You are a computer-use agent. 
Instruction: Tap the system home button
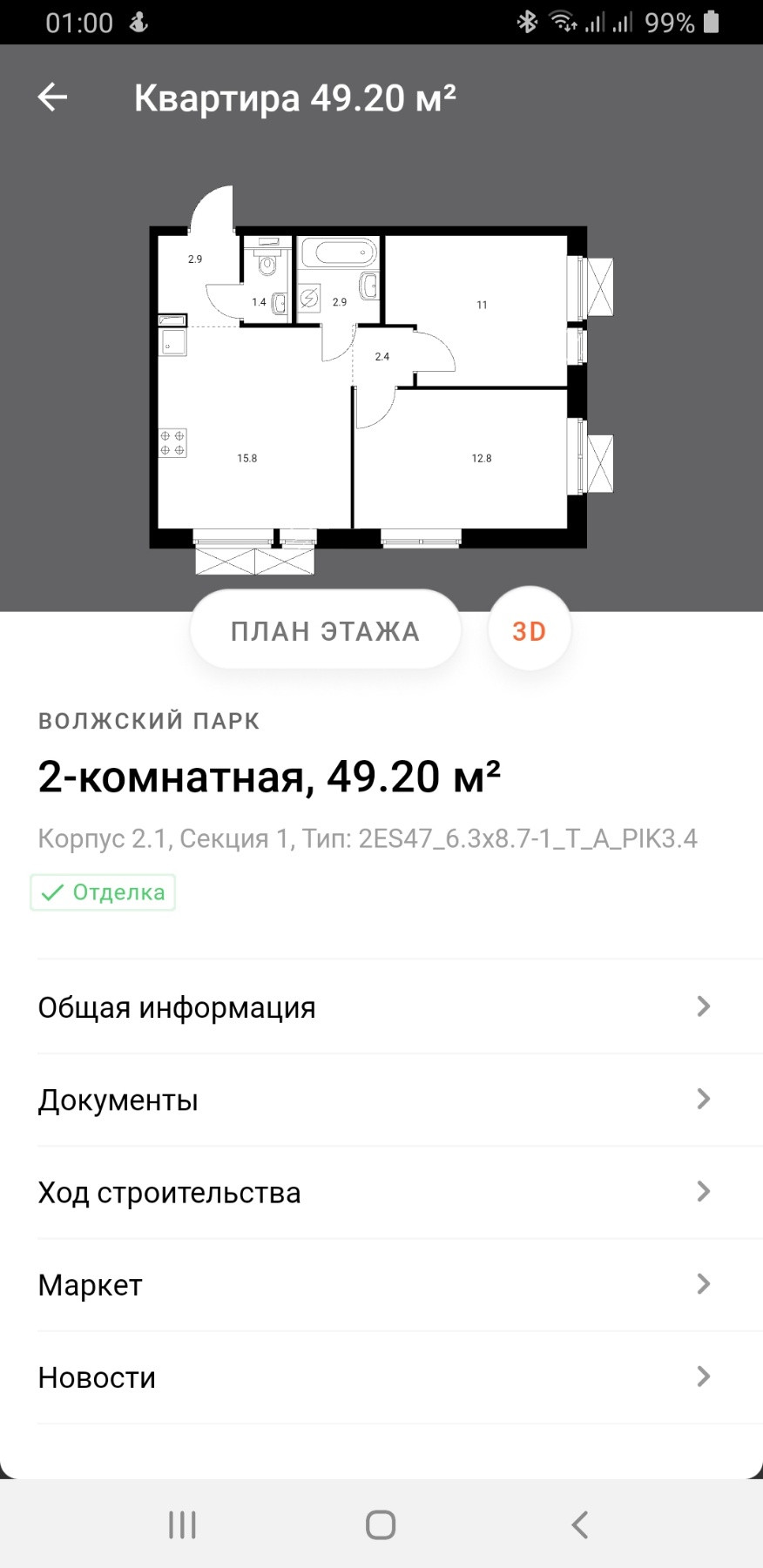click(x=381, y=1524)
